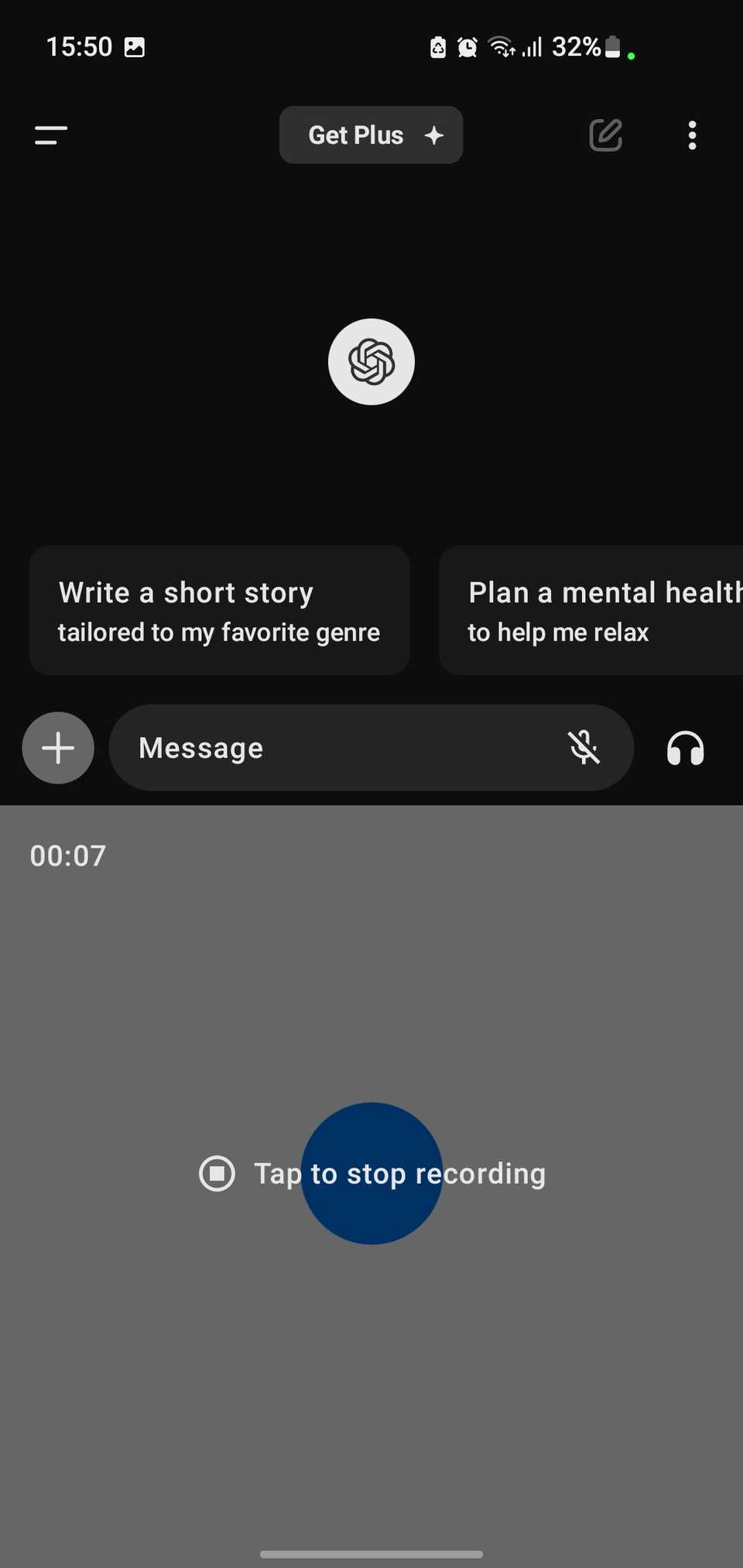Screen dimensions: 743x1568
Task: Start a new chat
Action: click(x=605, y=135)
